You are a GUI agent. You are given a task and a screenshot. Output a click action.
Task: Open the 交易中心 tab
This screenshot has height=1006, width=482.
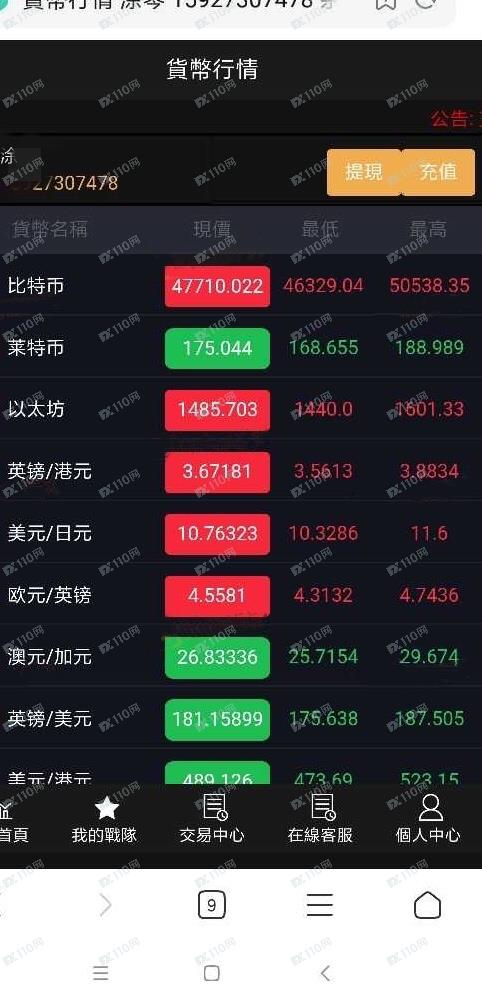tap(212, 819)
